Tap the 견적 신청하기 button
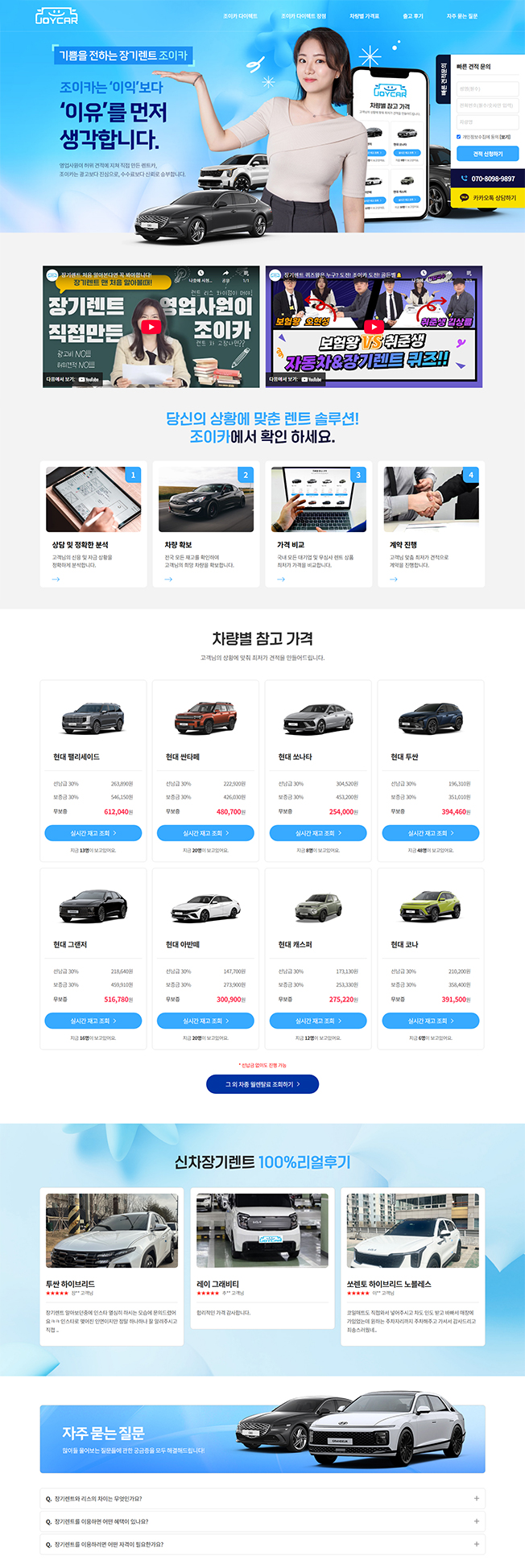The width and height of the screenshot is (525, 1568). point(487,154)
